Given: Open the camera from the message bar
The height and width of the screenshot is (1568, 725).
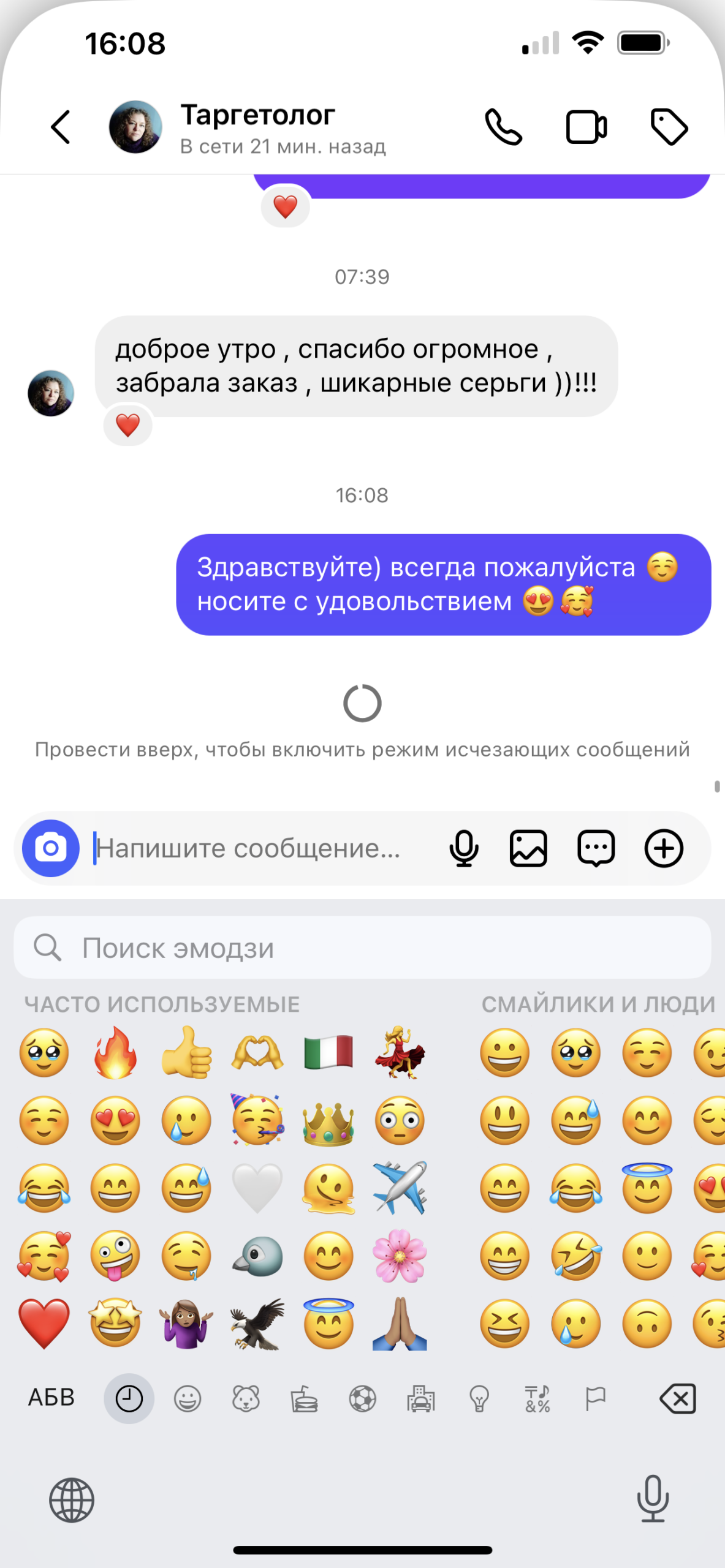Looking at the screenshot, I should 51,848.
